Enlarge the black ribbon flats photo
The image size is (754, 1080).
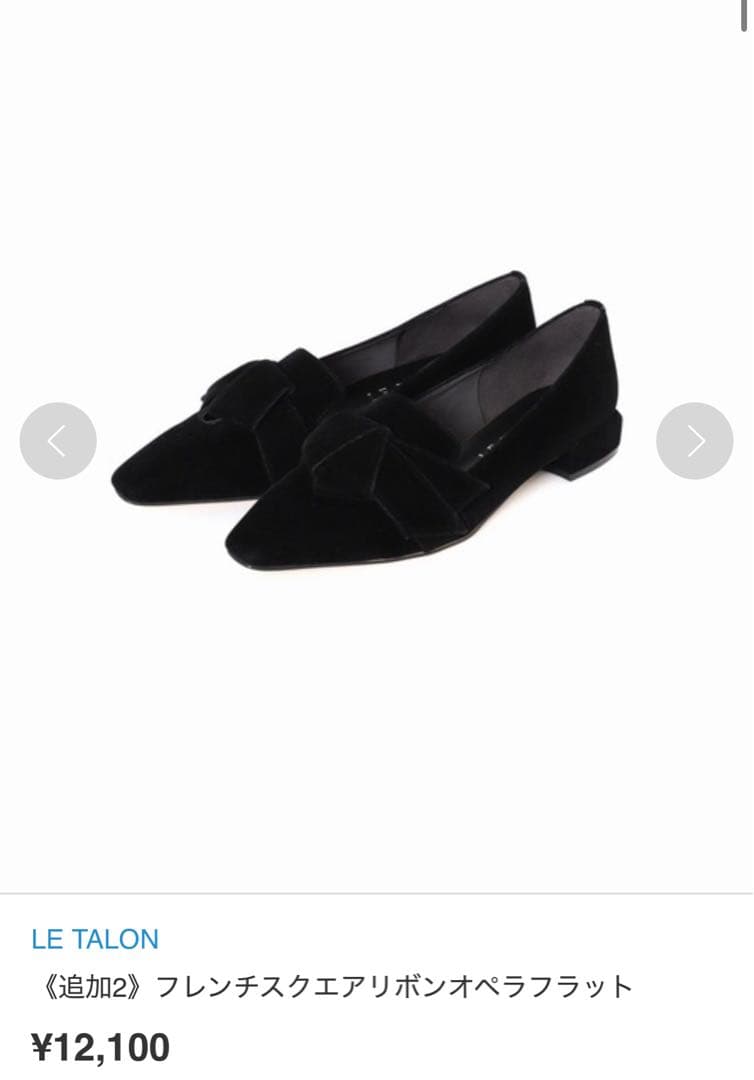coord(370,430)
